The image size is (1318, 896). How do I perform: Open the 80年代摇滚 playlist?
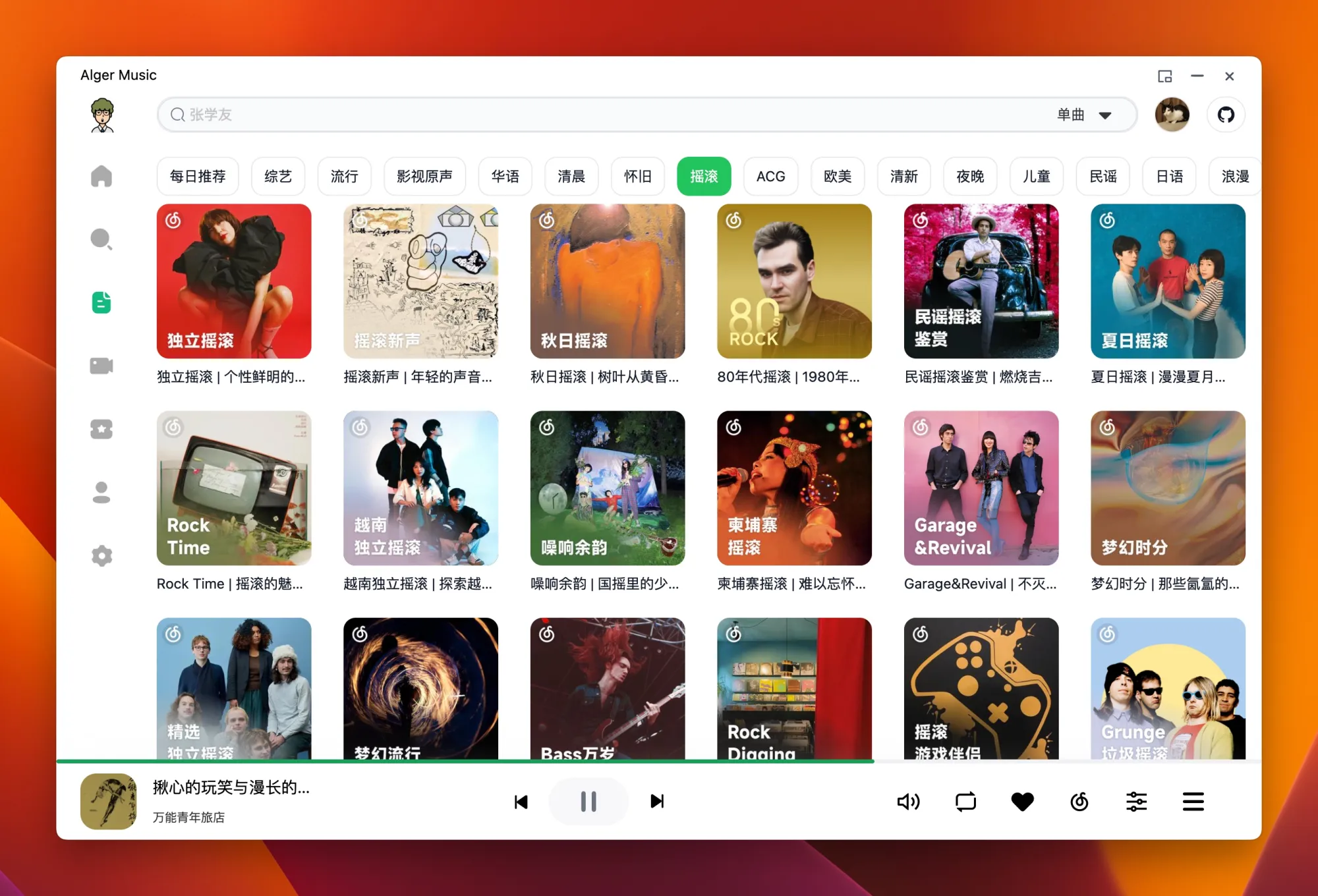coord(794,281)
